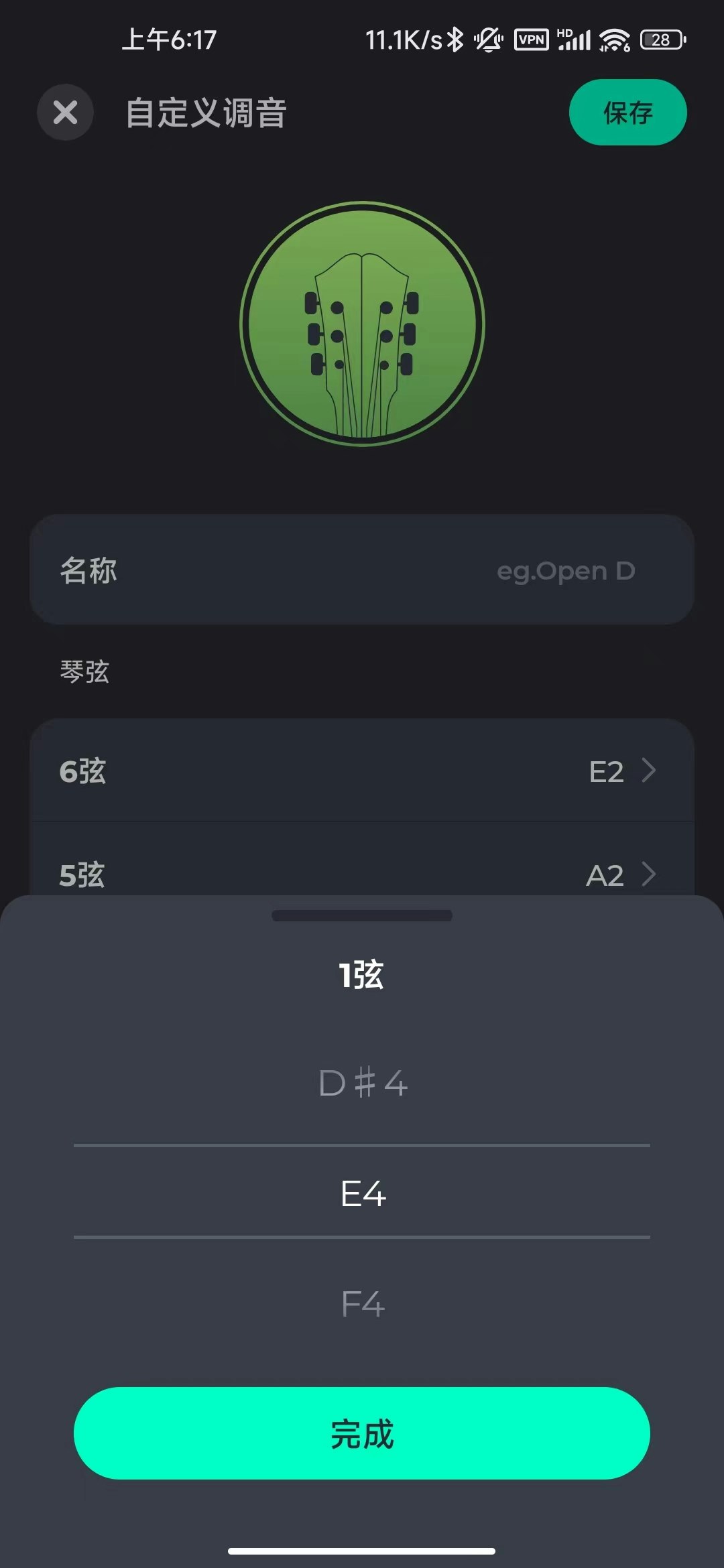The width and height of the screenshot is (724, 1568).
Task: Close the custom tuning editor
Action: pos(65,113)
